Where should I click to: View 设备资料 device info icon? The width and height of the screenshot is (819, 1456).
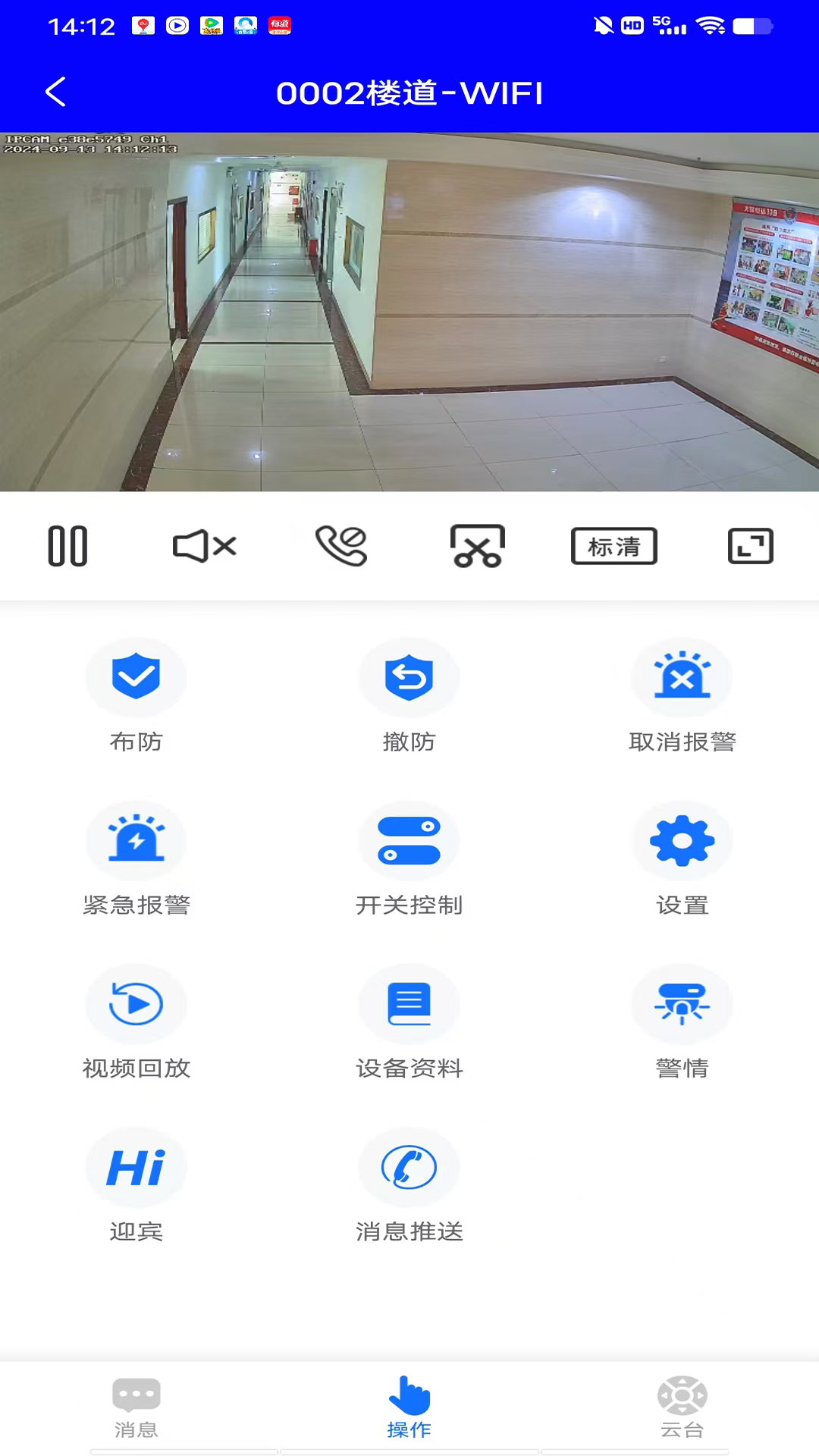click(x=409, y=1003)
